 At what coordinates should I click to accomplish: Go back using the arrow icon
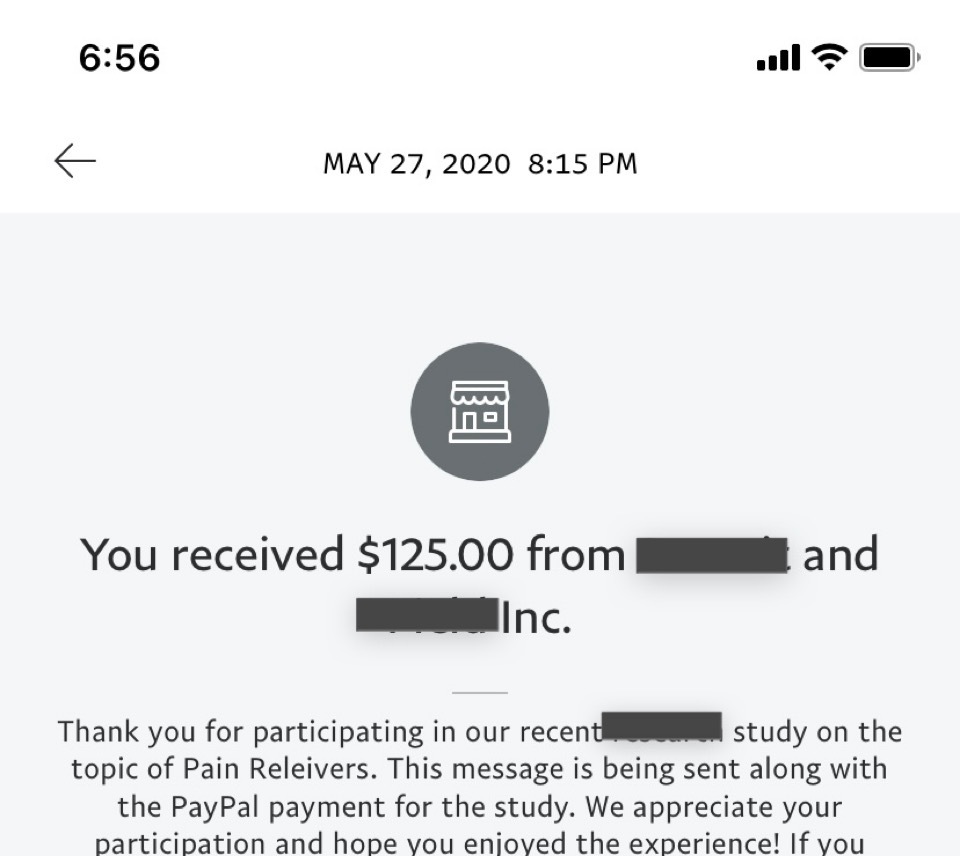(75, 160)
